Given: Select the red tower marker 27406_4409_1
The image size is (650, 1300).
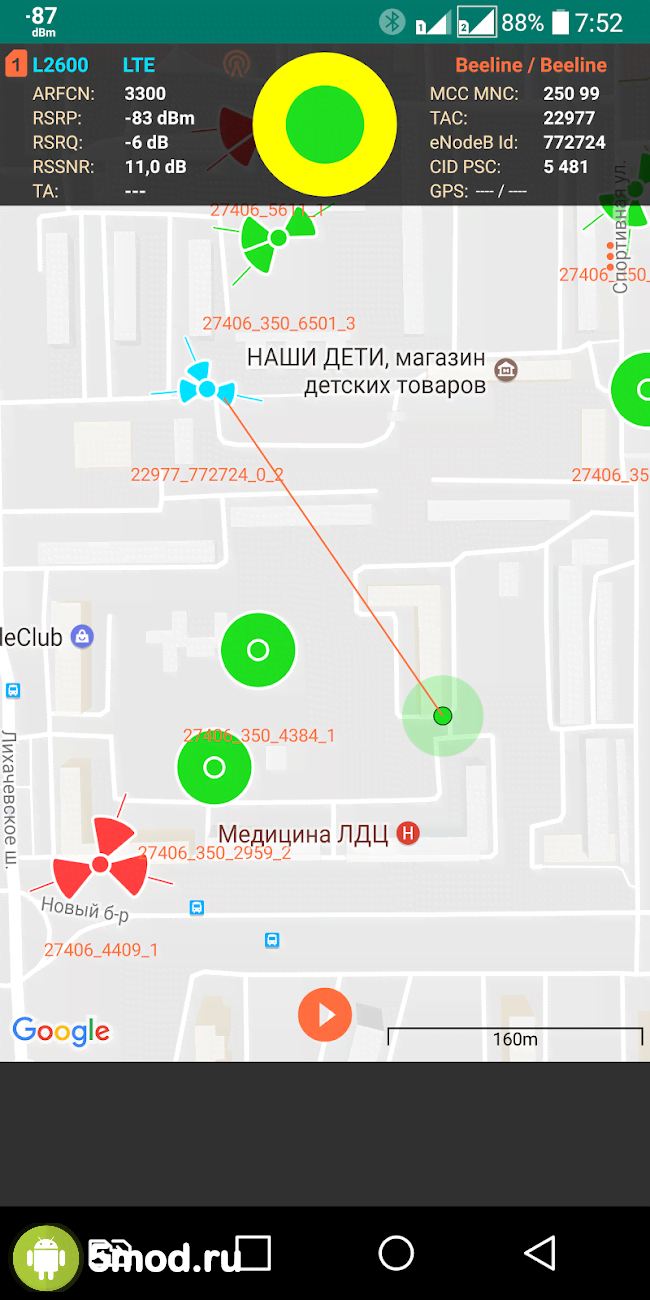Looking at the screenshot, I should tap(100, 864).
